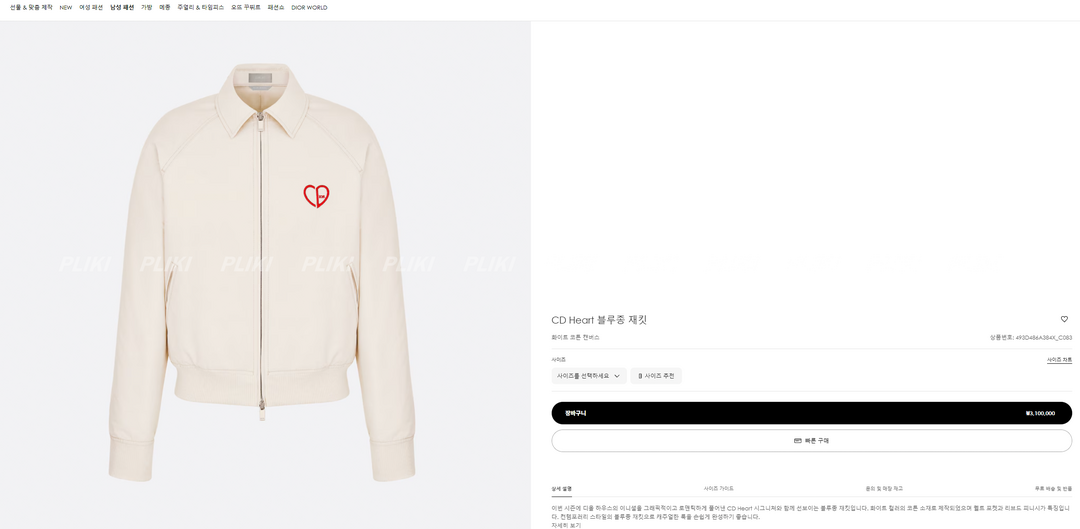Viewport: 1080px width, 529px height.
Task: Switch to the 문의 및 매장 재고 tab
Action: (x=884, y=488)
